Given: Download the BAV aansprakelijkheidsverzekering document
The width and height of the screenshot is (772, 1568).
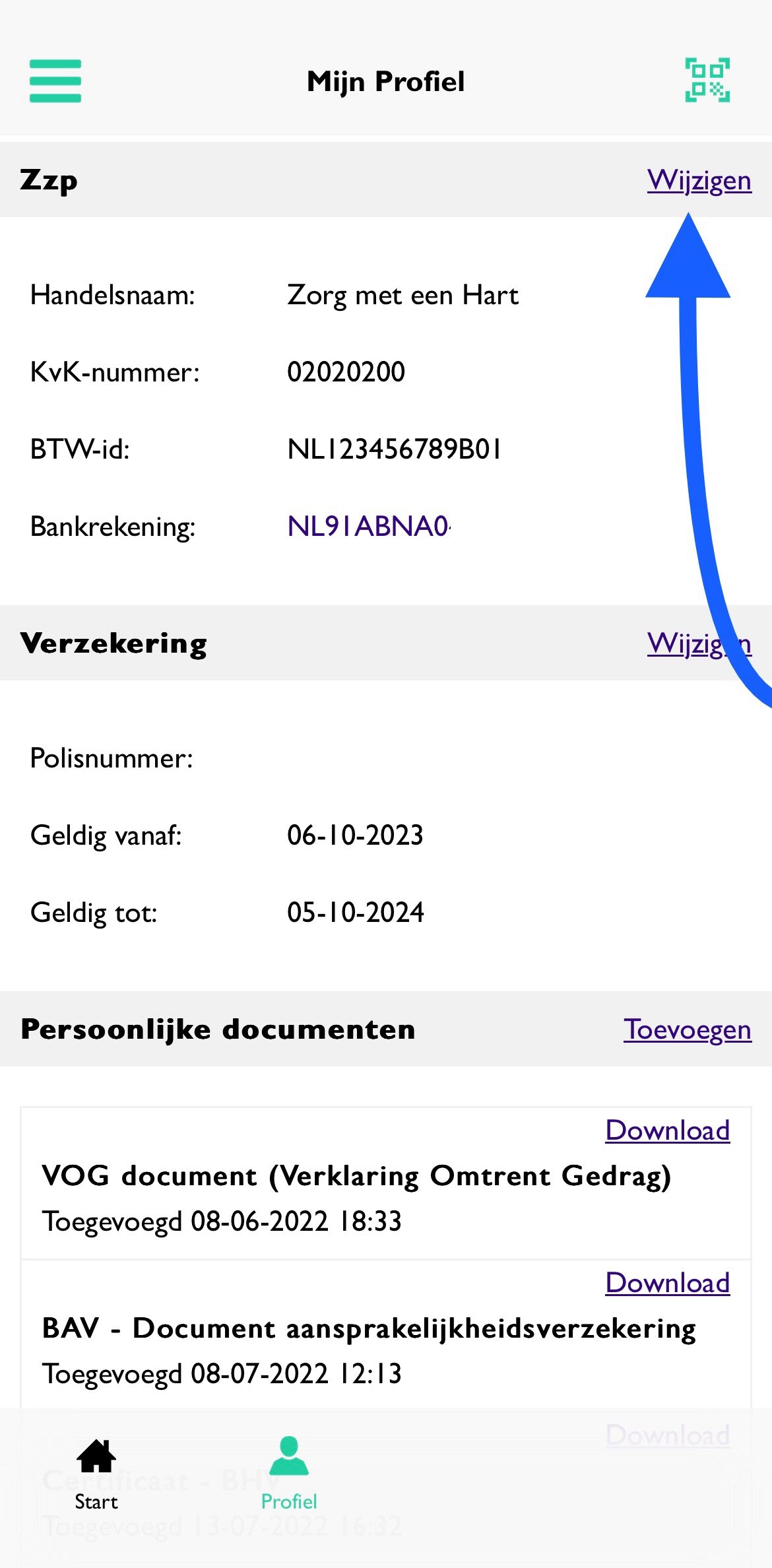Looking at the screenshot, I should click(668, 1283).
